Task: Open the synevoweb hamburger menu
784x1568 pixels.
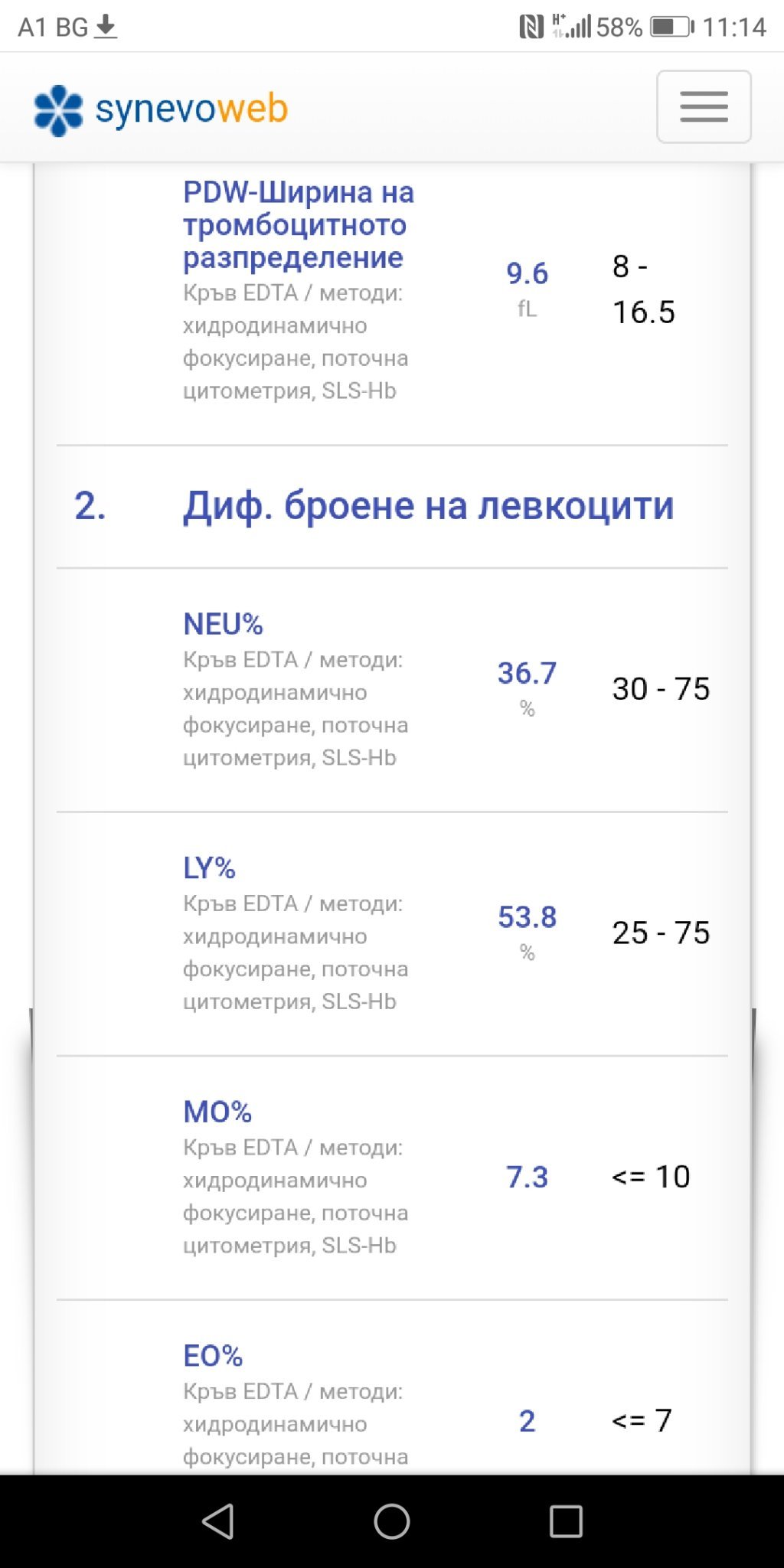Action: [x=704, y=106]
